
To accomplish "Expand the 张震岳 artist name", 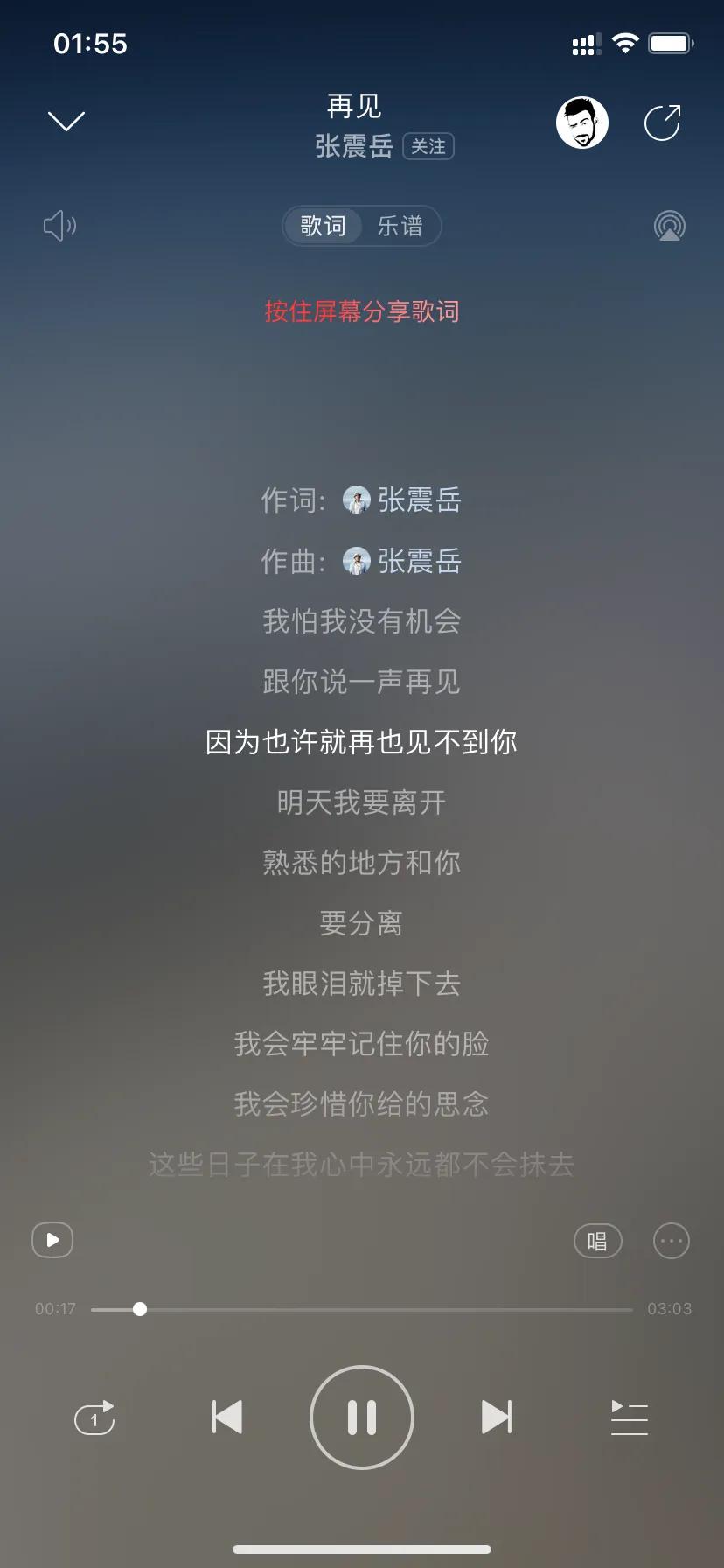I will click(x=353, y=147).
